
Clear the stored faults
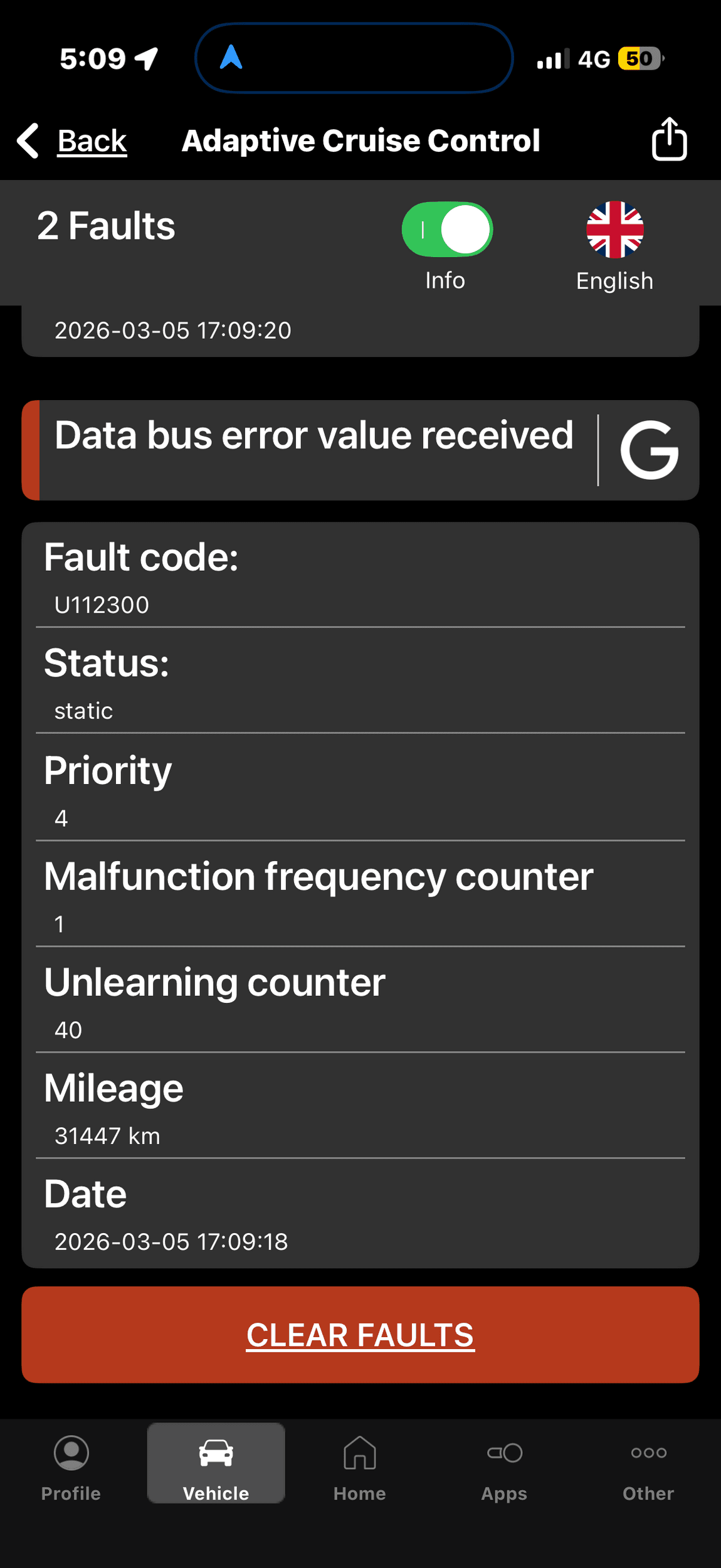(360, 1335)
